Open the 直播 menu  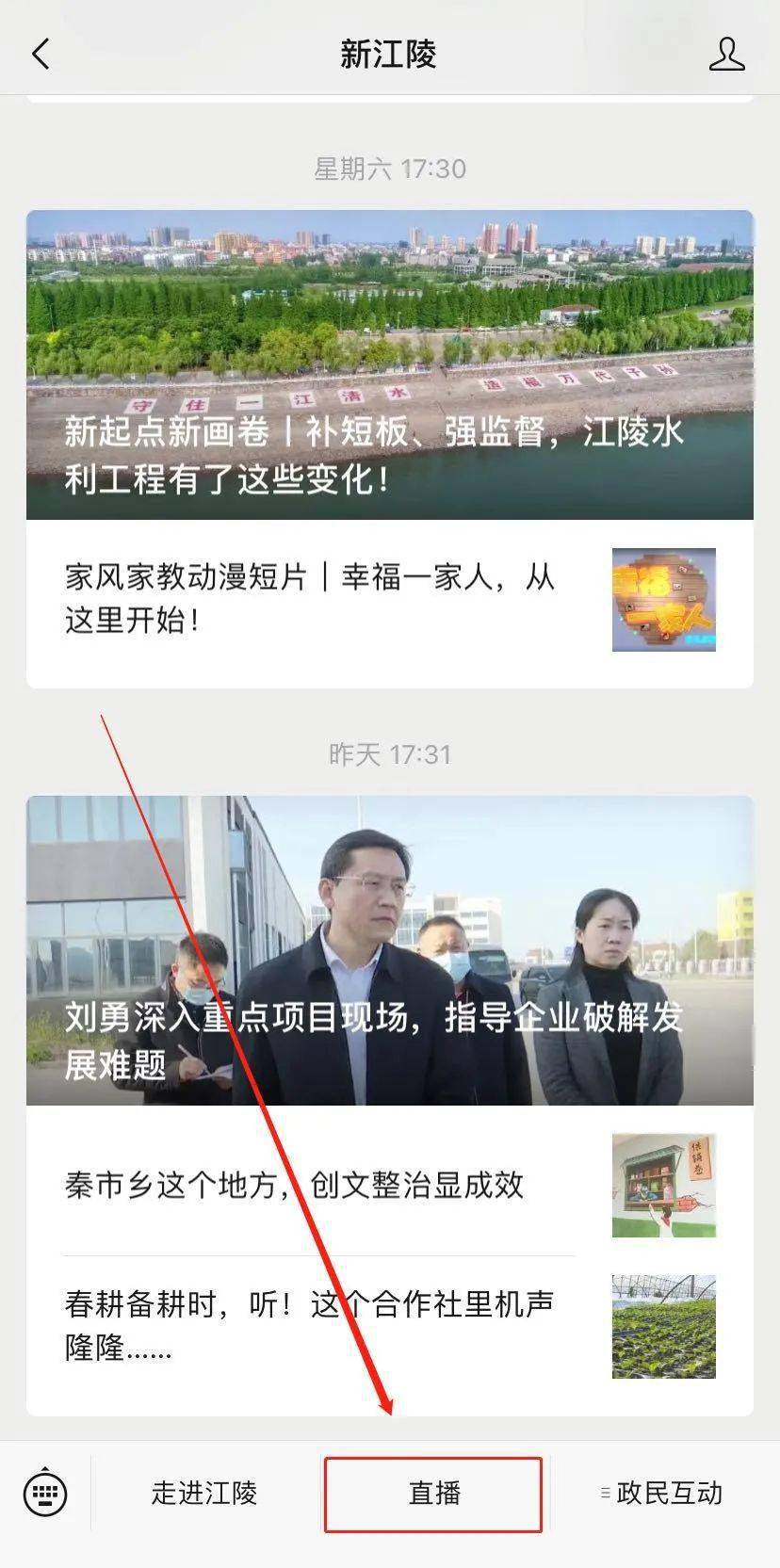click(433, 1494)
